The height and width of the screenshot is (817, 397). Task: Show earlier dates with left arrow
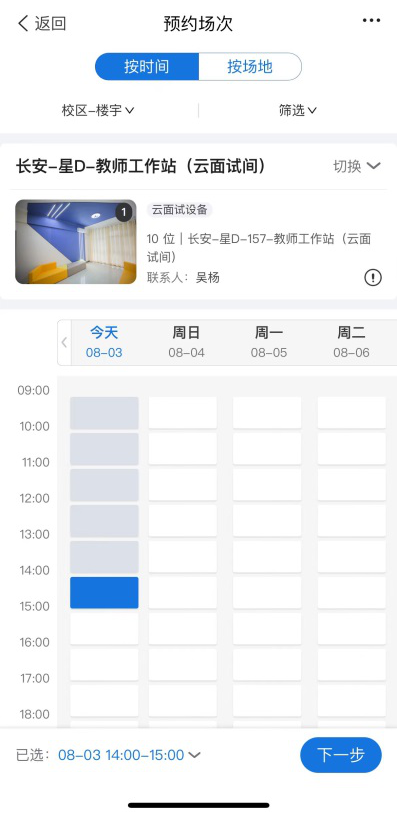[x=64, y=342]
